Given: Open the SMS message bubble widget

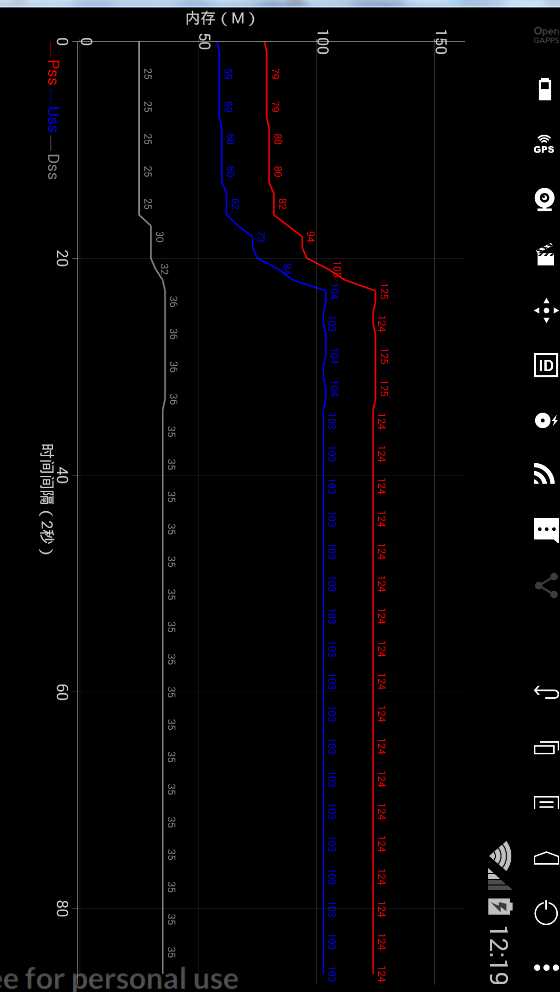Looking at the screenshot, I should (546, 530).
